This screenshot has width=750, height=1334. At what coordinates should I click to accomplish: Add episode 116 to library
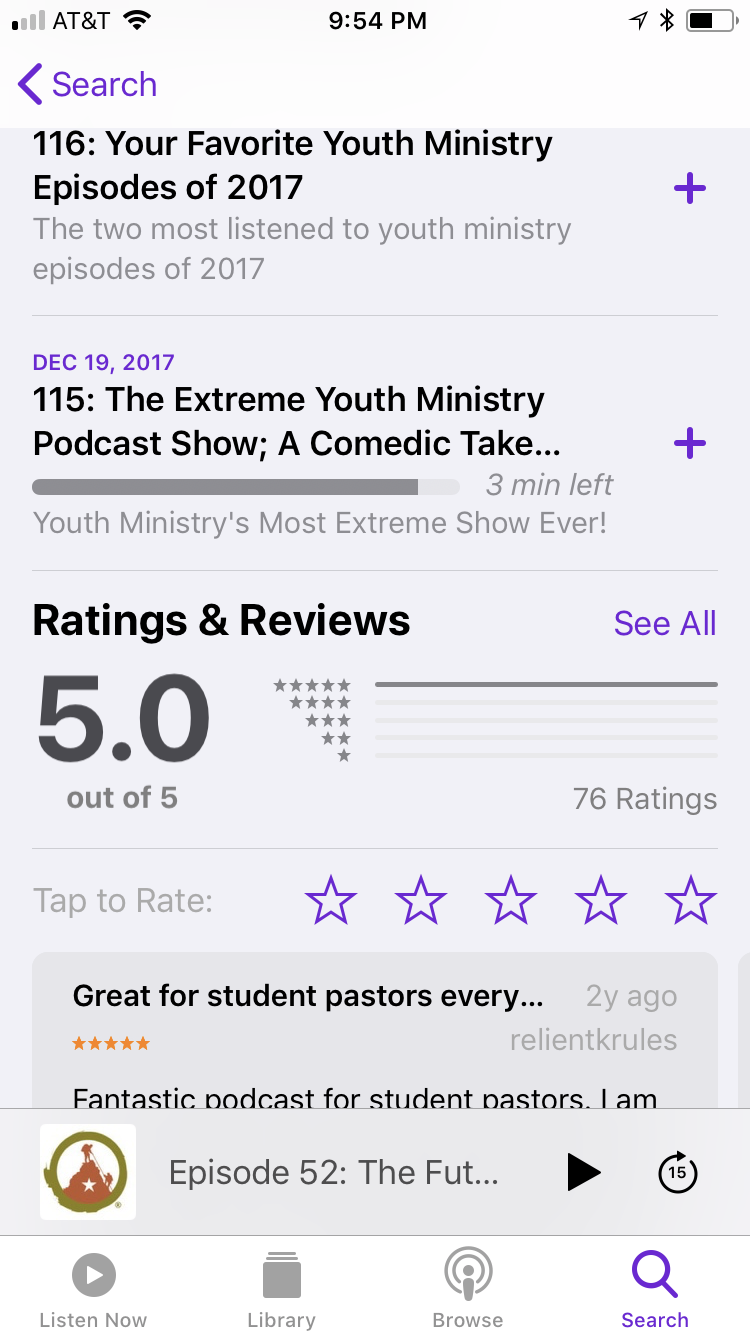tap(690, 188)
